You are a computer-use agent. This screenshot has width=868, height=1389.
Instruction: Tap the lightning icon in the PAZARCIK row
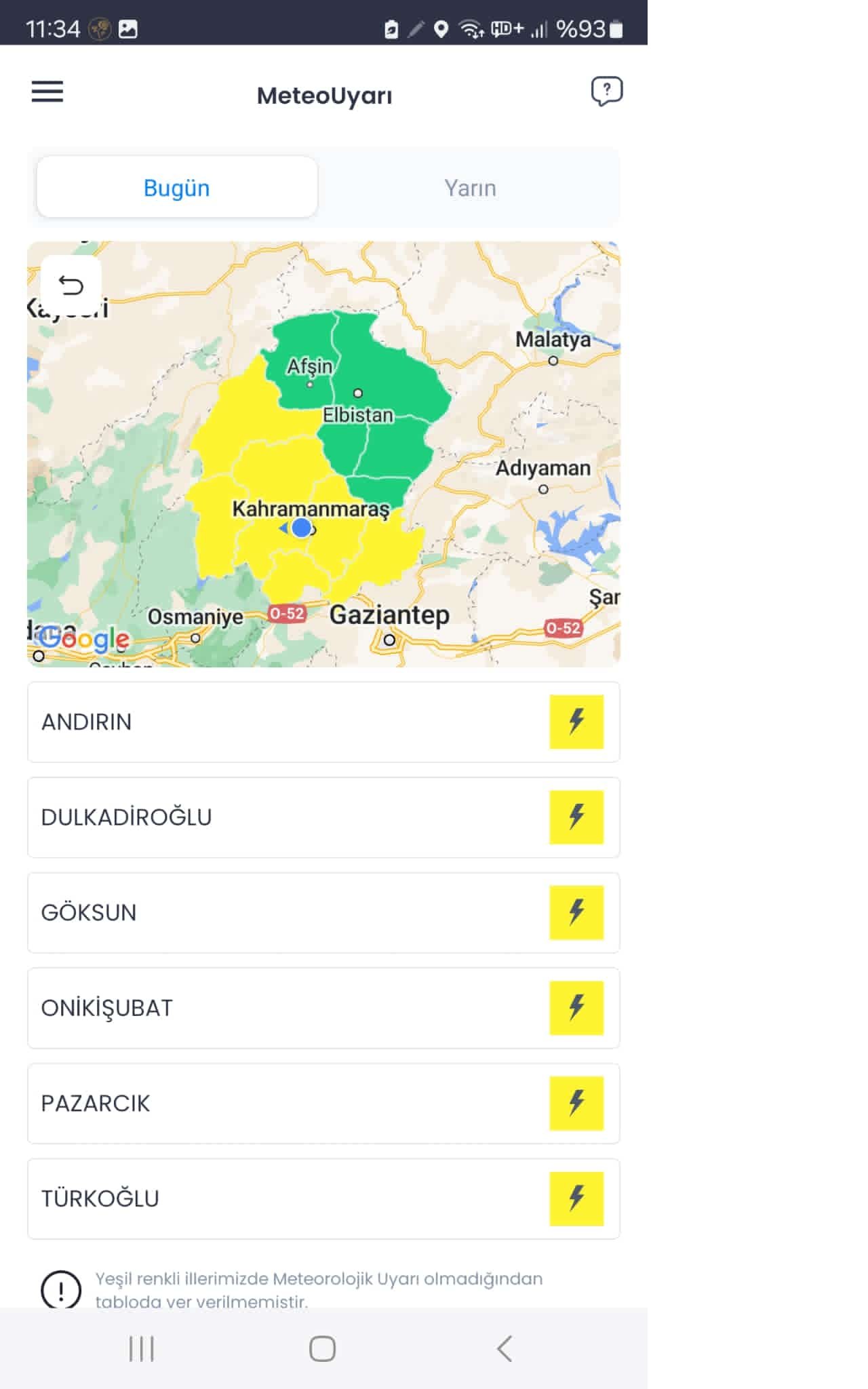tap(577, 1103)
